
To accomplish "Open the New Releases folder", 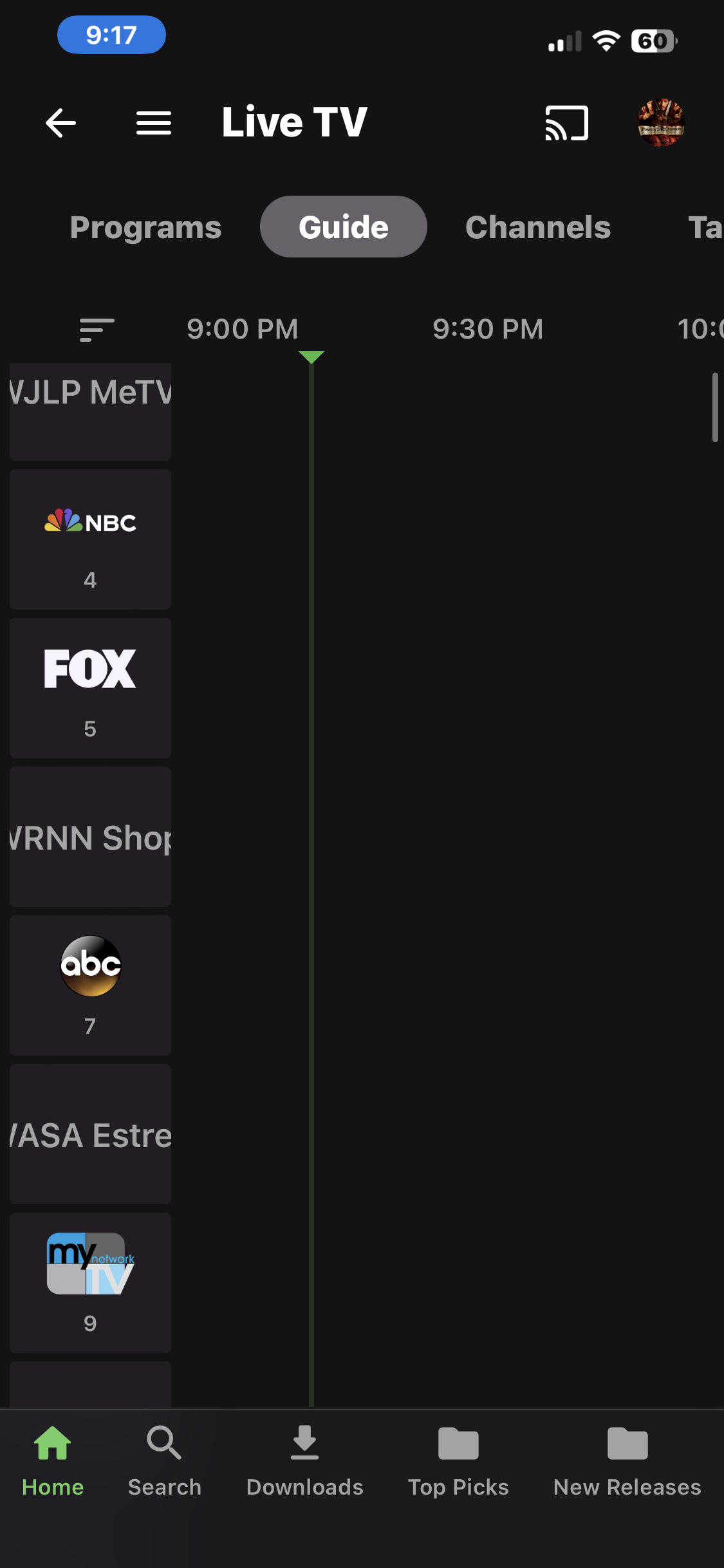I will click(627, 1460).
